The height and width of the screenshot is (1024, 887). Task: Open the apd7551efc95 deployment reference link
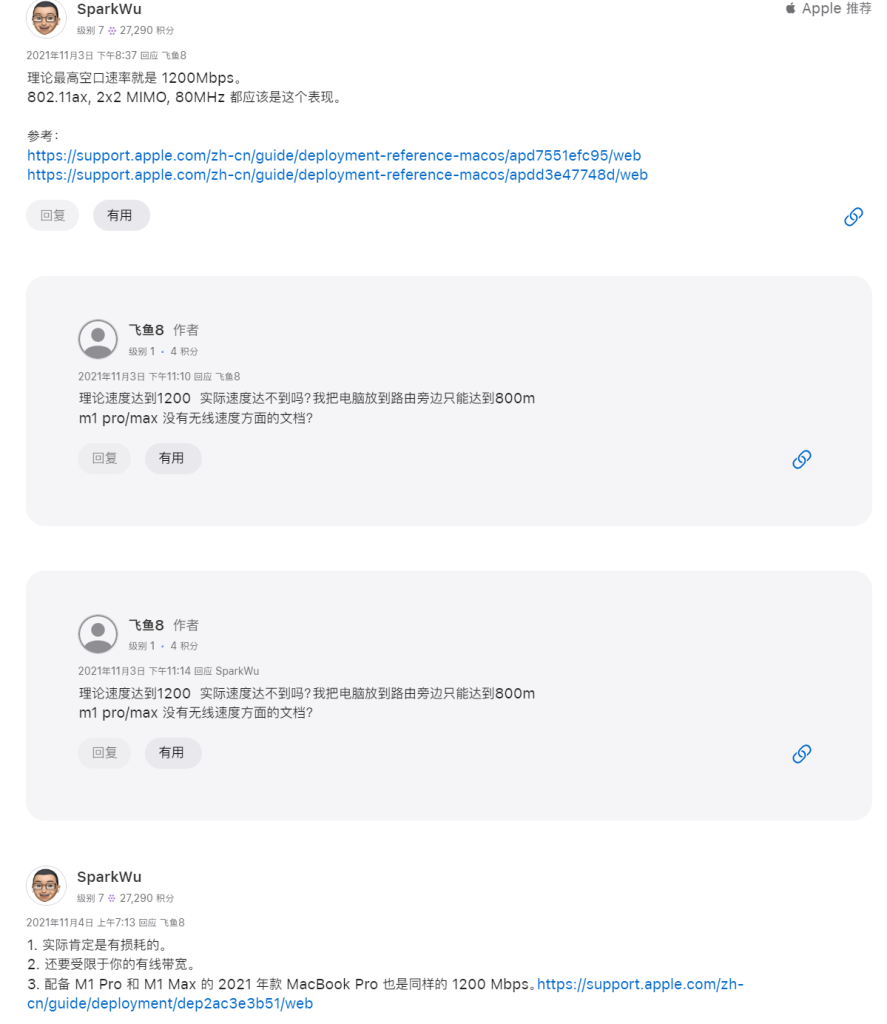pos(334,155)
